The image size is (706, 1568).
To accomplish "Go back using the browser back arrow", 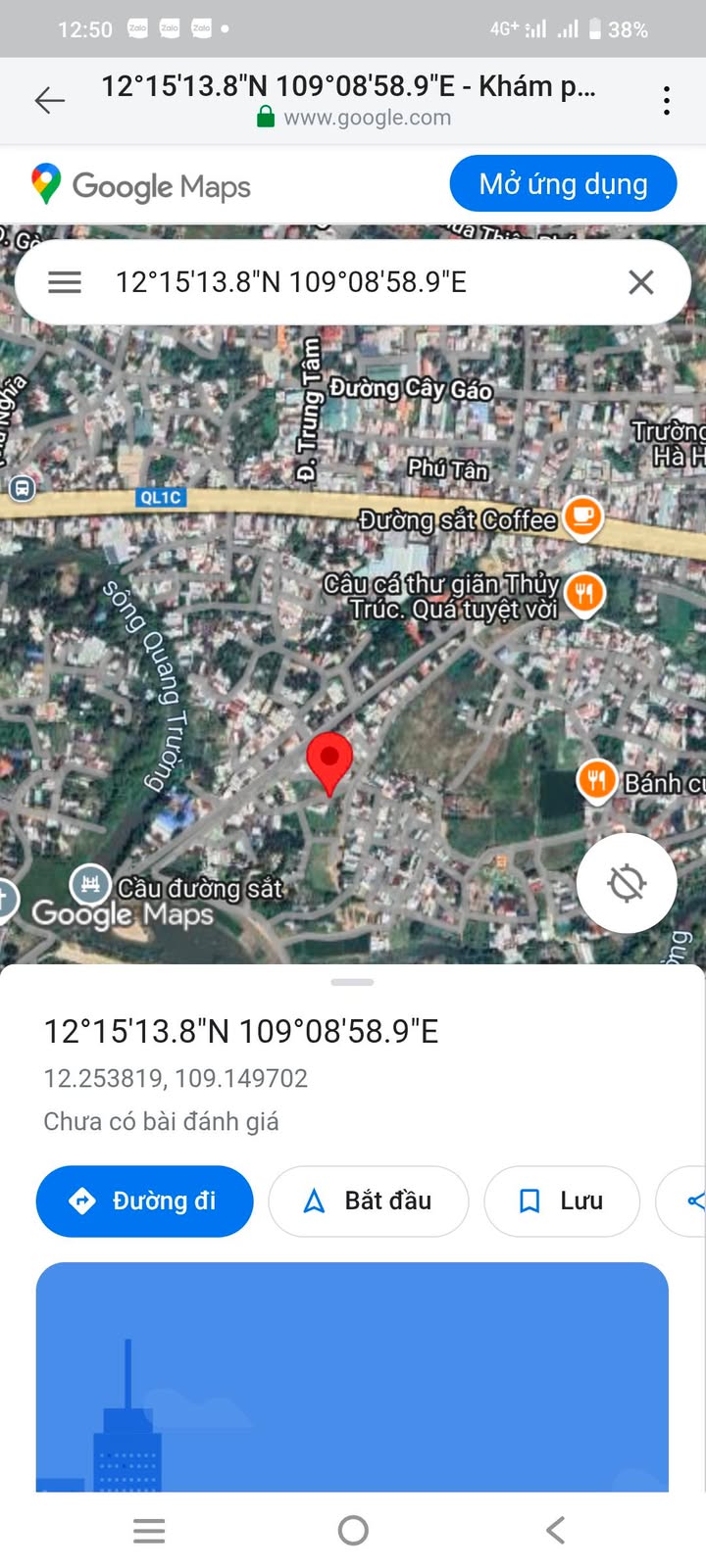I will click(x=49, y=100).
